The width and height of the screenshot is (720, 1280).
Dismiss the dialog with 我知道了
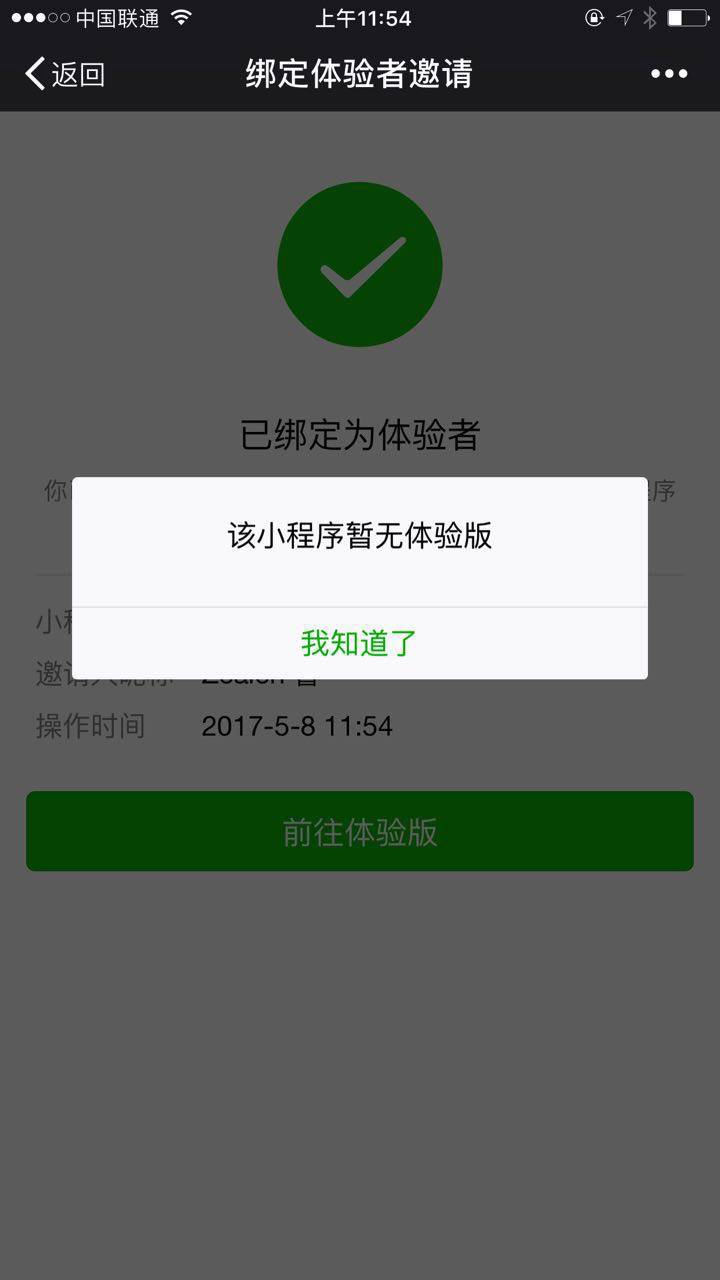click(x=359, y=643)
